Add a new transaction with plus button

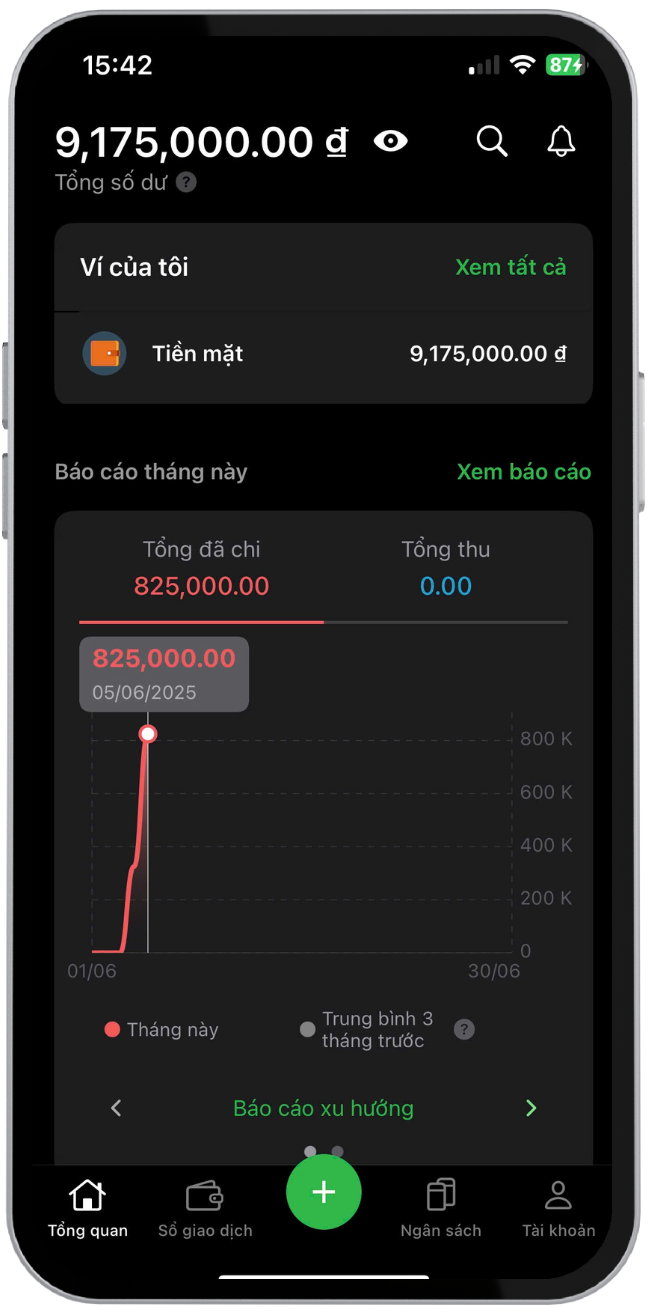click(323, 1192)
